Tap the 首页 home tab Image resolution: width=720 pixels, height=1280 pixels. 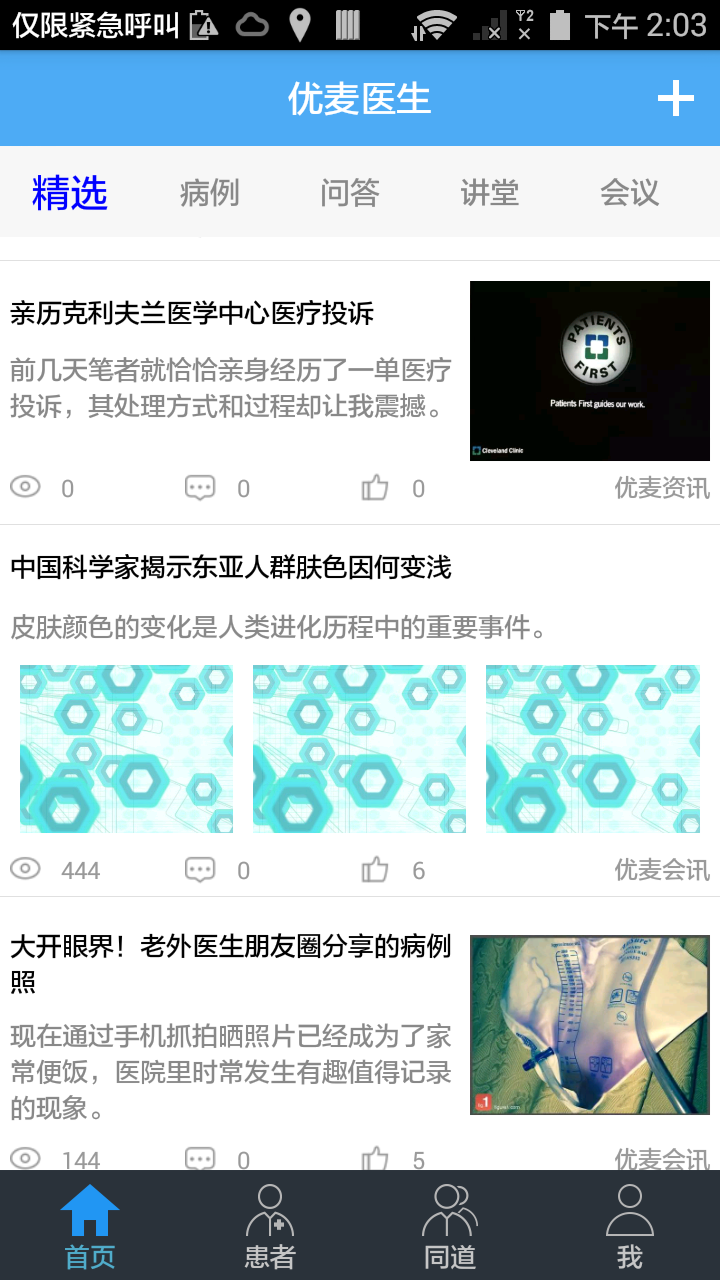[x=90, y=1226]
